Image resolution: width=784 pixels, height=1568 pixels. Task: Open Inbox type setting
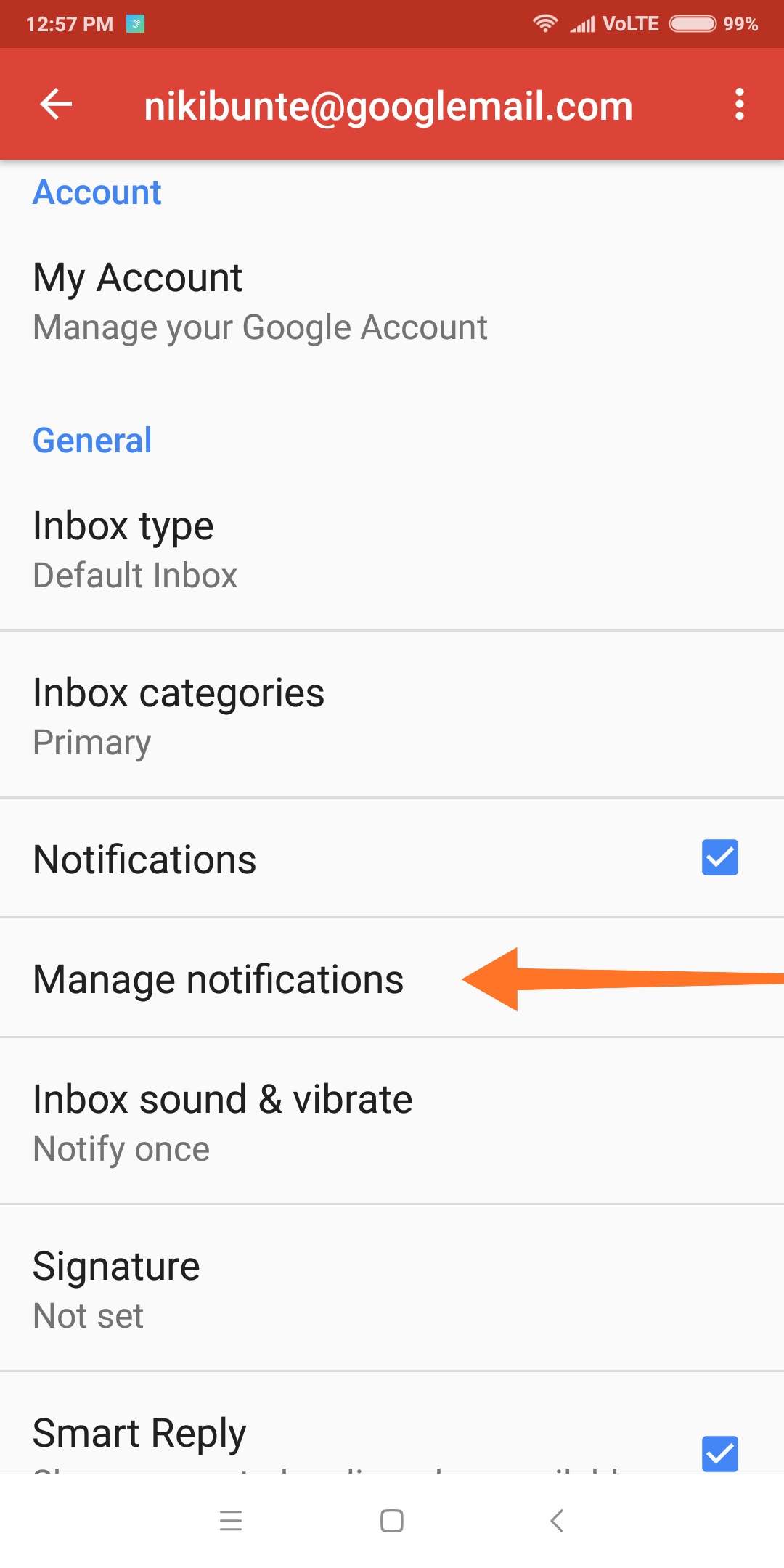135,550
